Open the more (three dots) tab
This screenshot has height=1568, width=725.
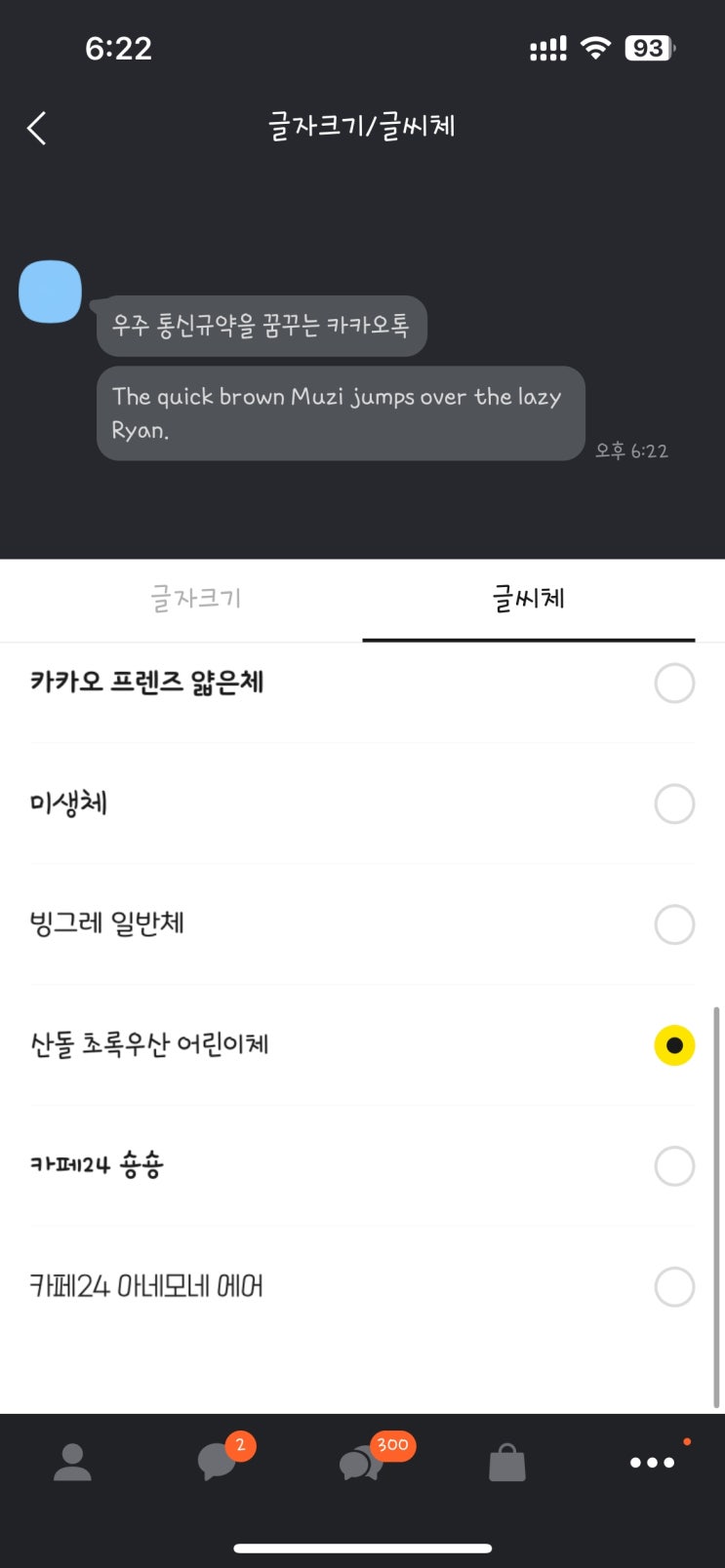point(652,1462)
